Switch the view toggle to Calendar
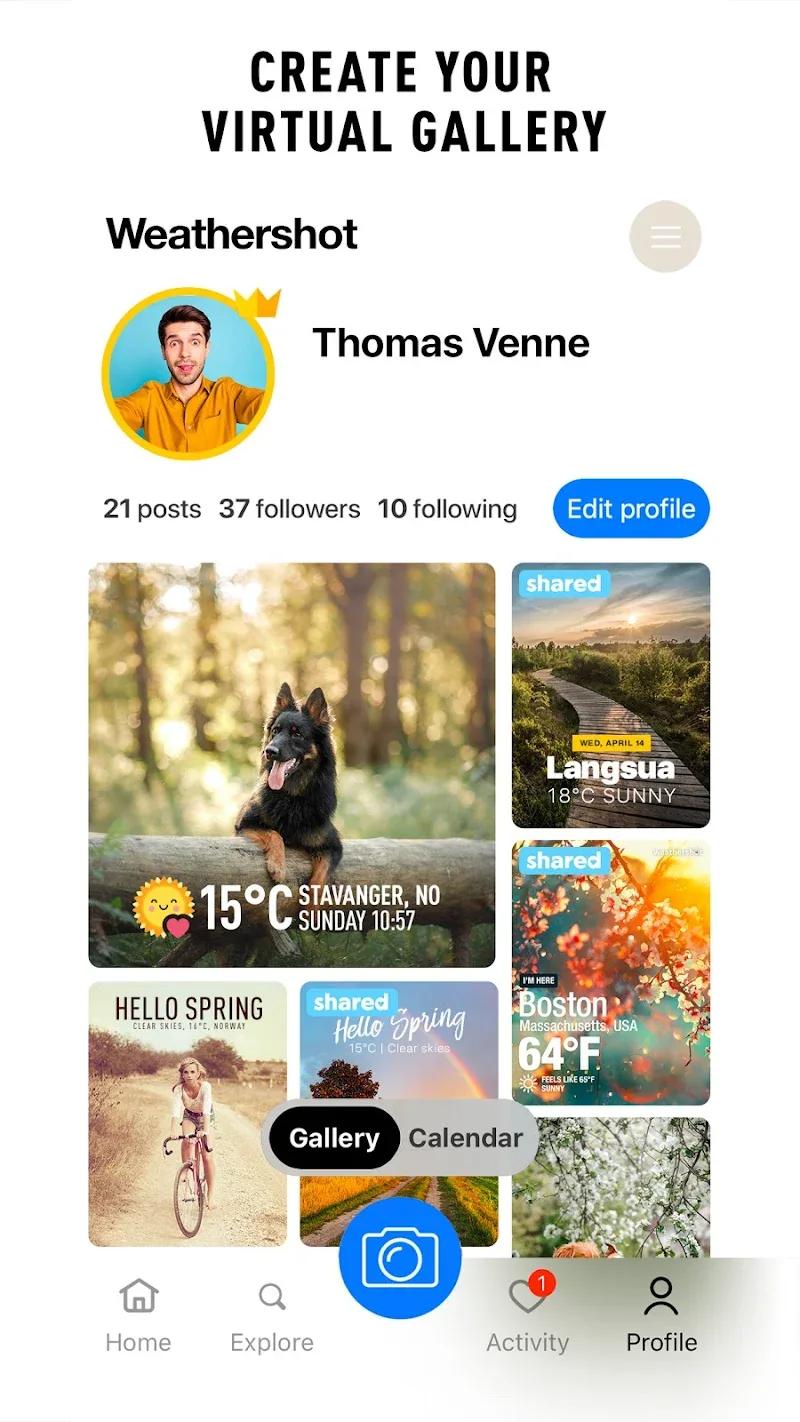Screen dimensions: 800x1422 (466, 1137)
